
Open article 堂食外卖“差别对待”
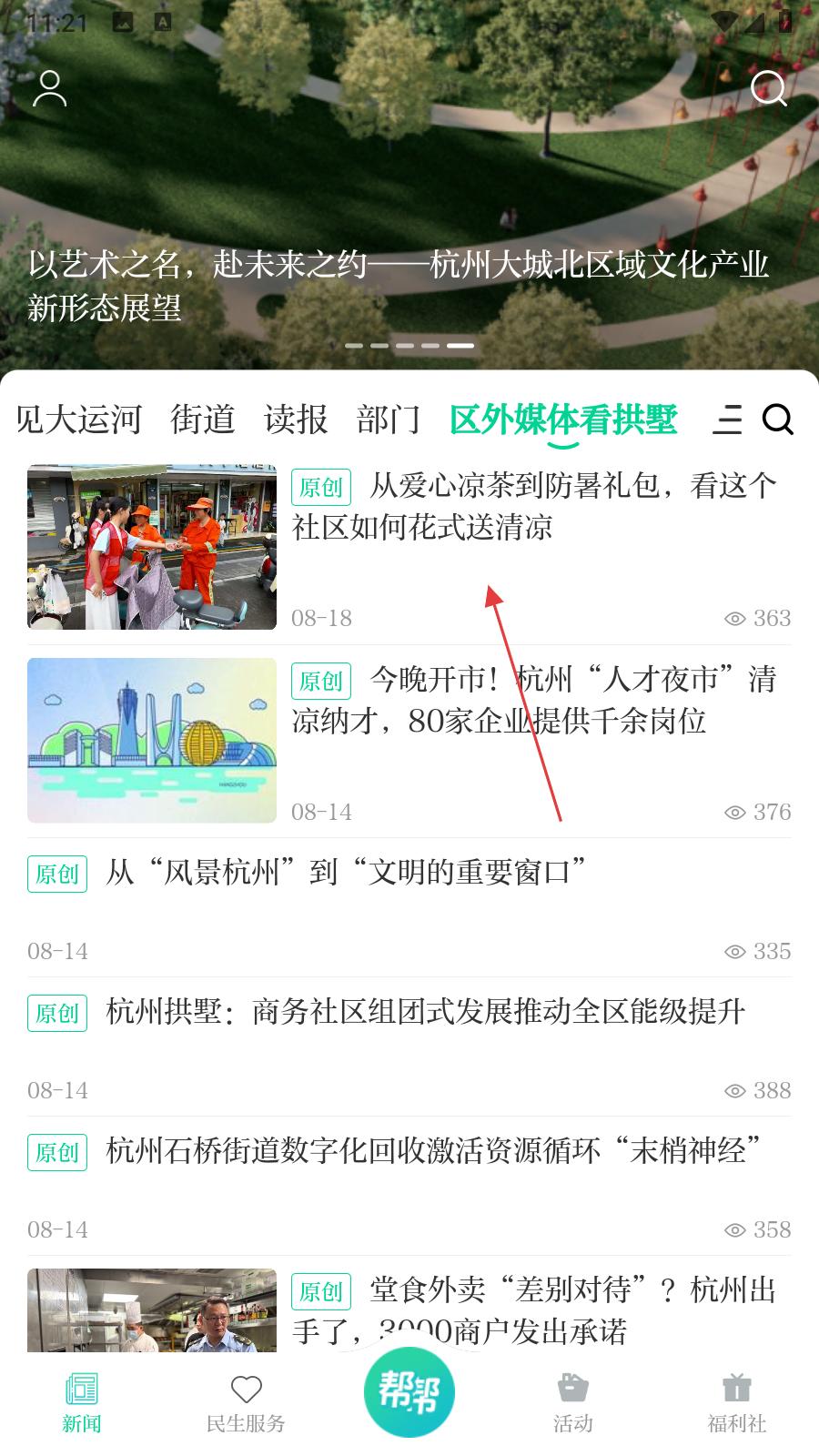532,1310
